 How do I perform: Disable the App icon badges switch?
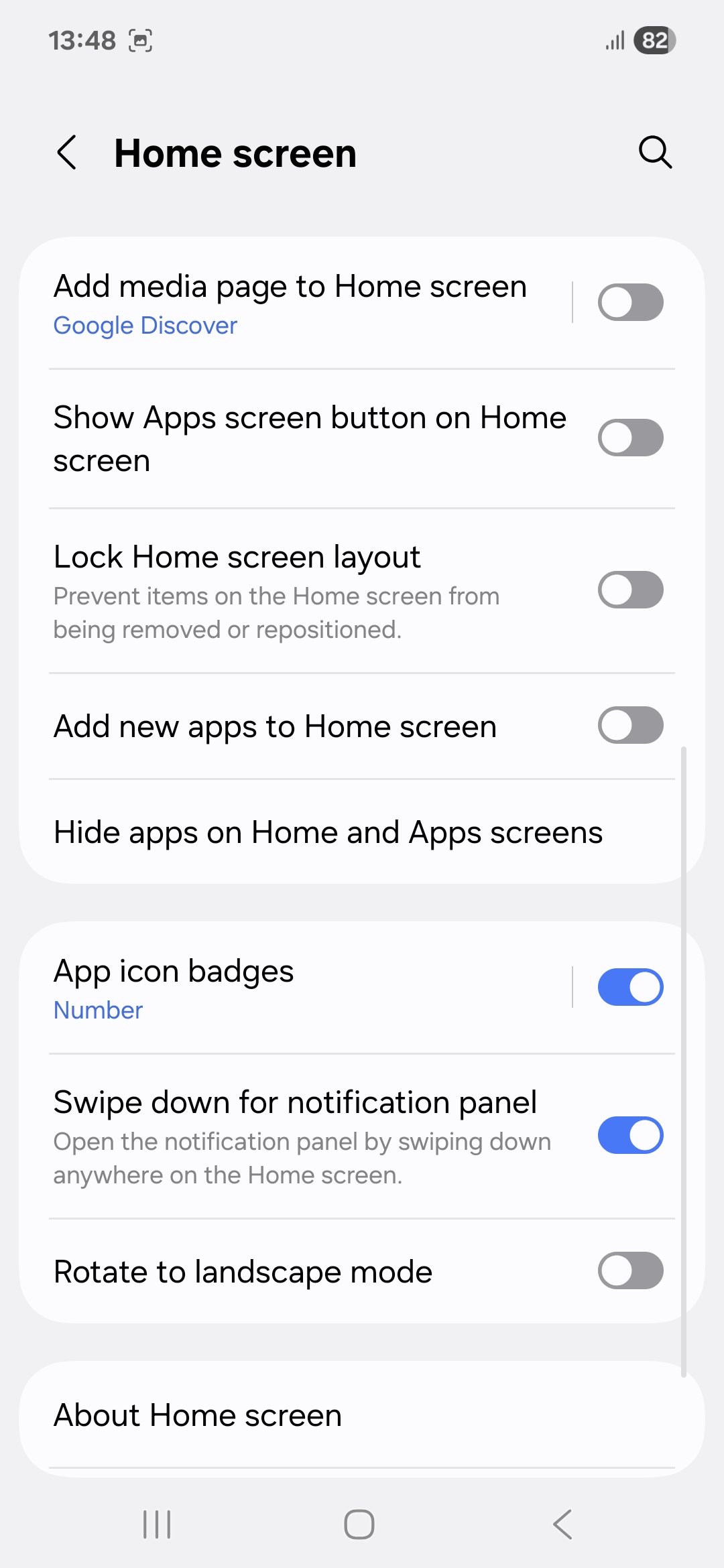coord(630,987)
